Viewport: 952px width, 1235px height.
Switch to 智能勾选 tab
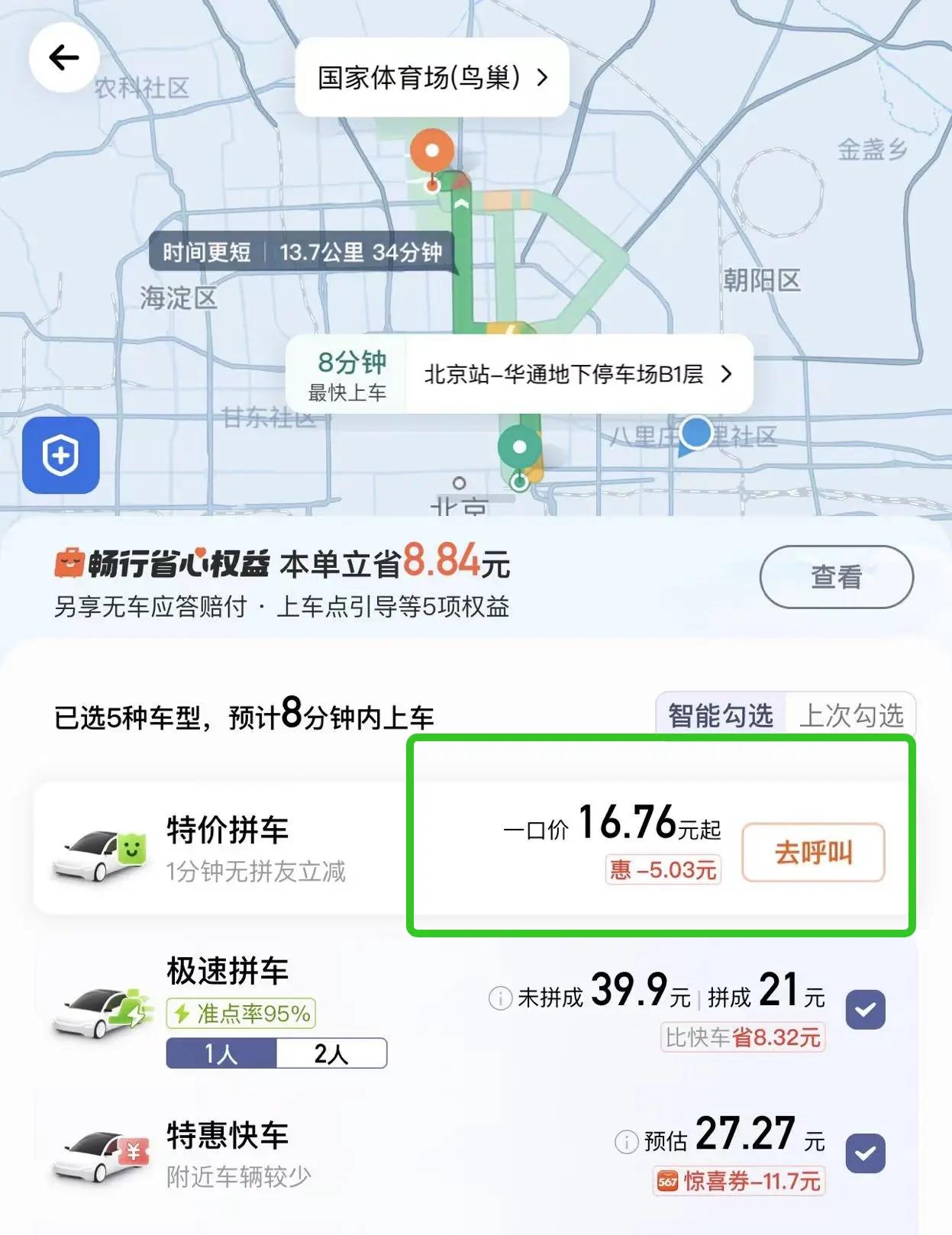(x=720, y=715)
